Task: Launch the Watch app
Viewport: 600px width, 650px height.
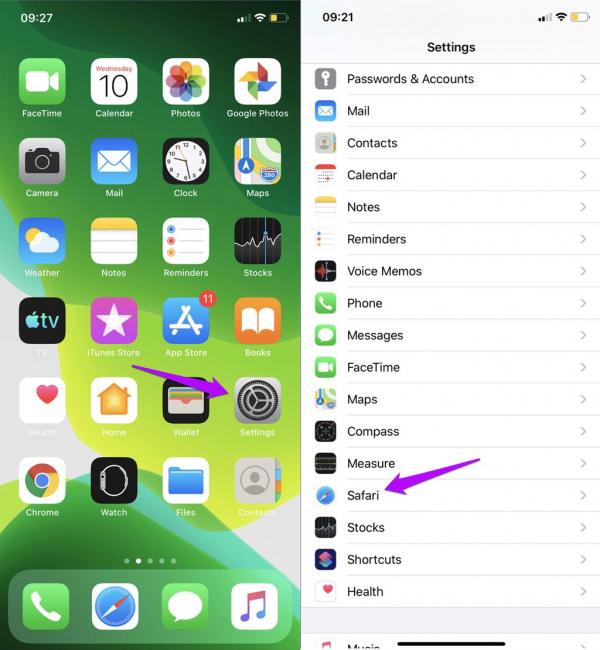Action: [x=114, y=481]
